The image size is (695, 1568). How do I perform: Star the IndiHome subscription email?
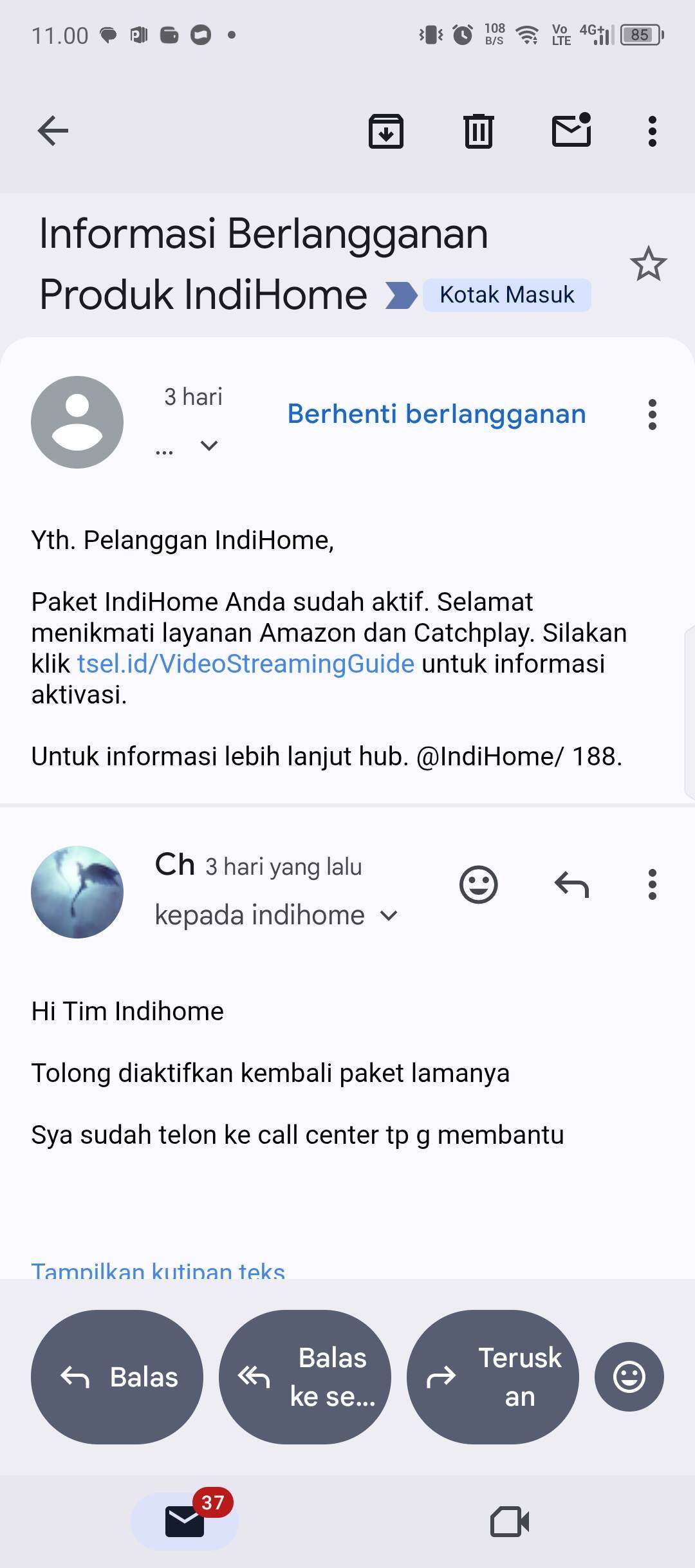(x=648, y=264)
